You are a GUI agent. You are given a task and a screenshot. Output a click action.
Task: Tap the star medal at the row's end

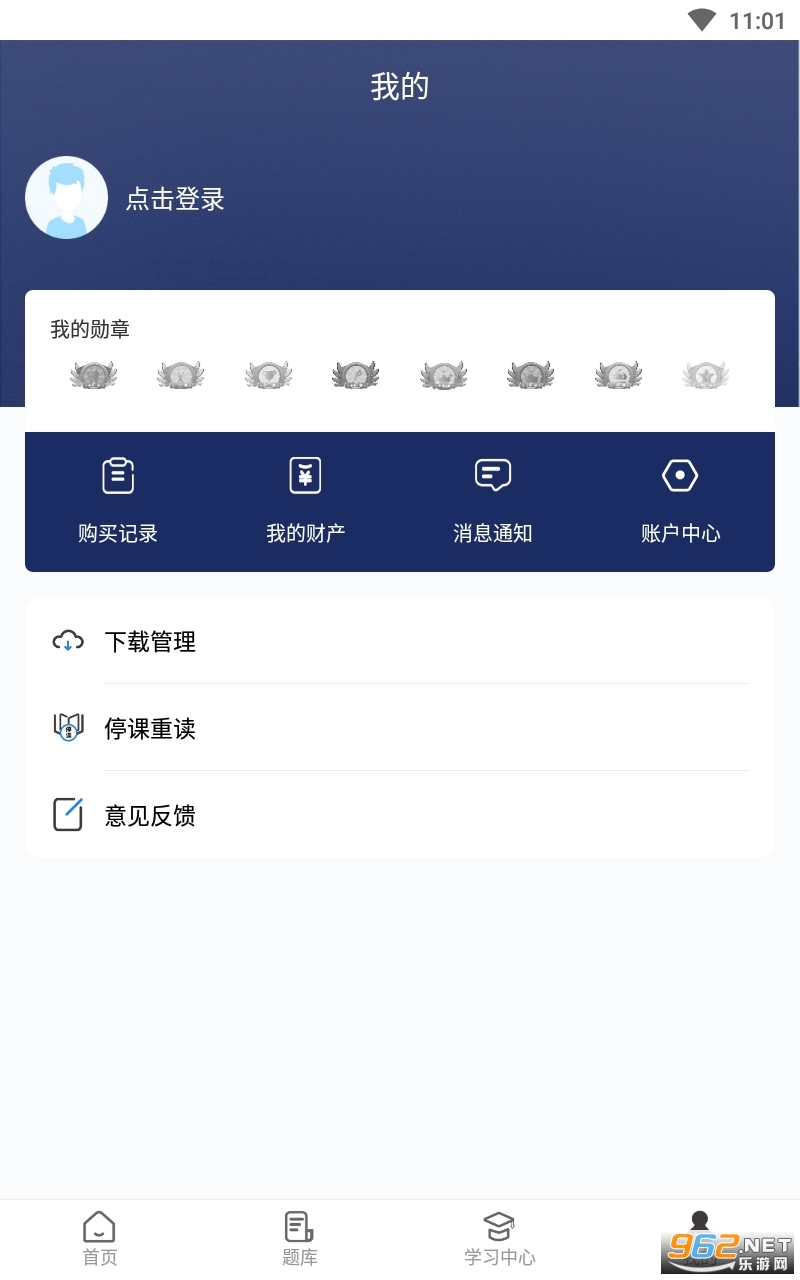tap(706, 373)
